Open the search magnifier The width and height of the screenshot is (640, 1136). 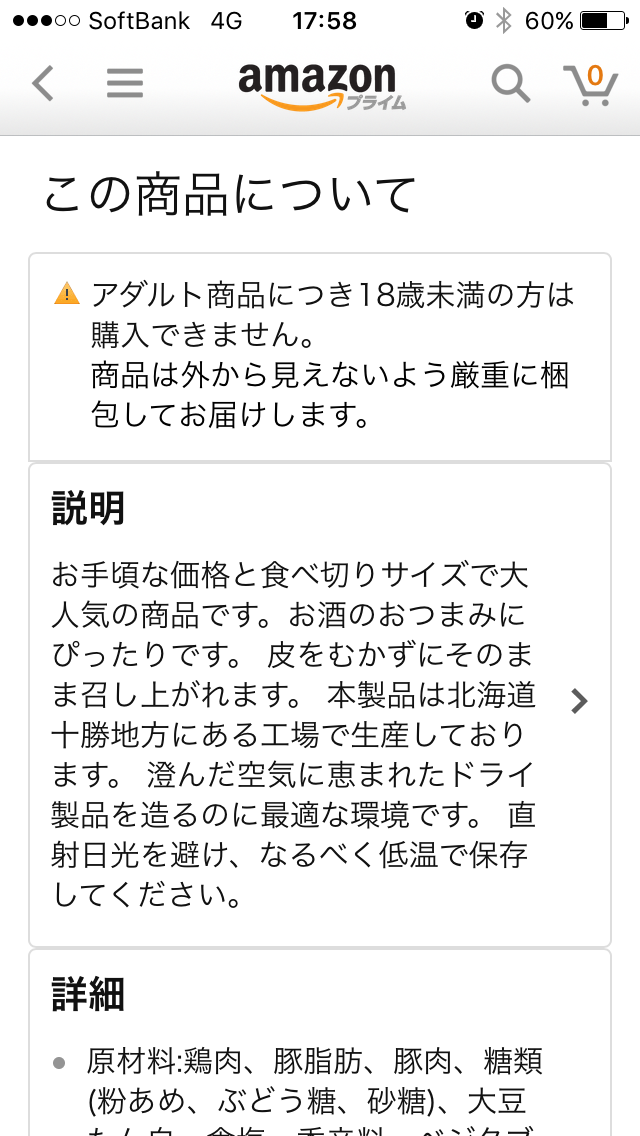click(x=510, y=83)
